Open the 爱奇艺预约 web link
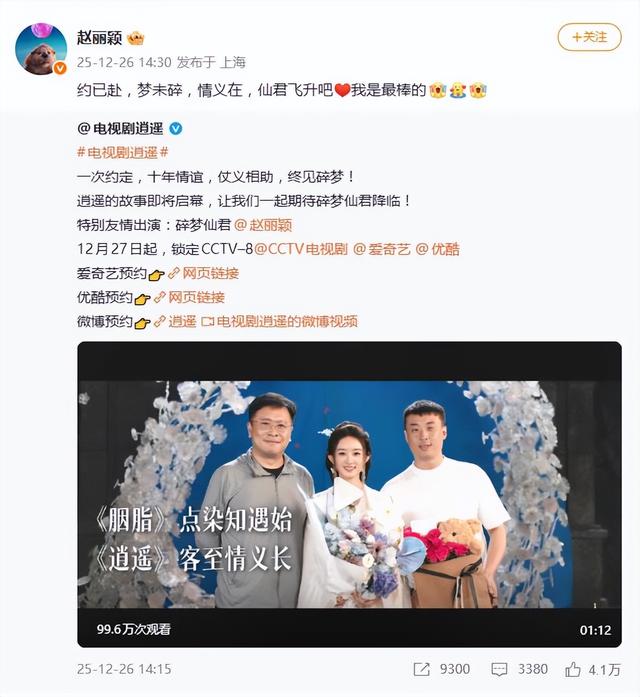Viewport: 640px width, 697px height. [203, 273]
